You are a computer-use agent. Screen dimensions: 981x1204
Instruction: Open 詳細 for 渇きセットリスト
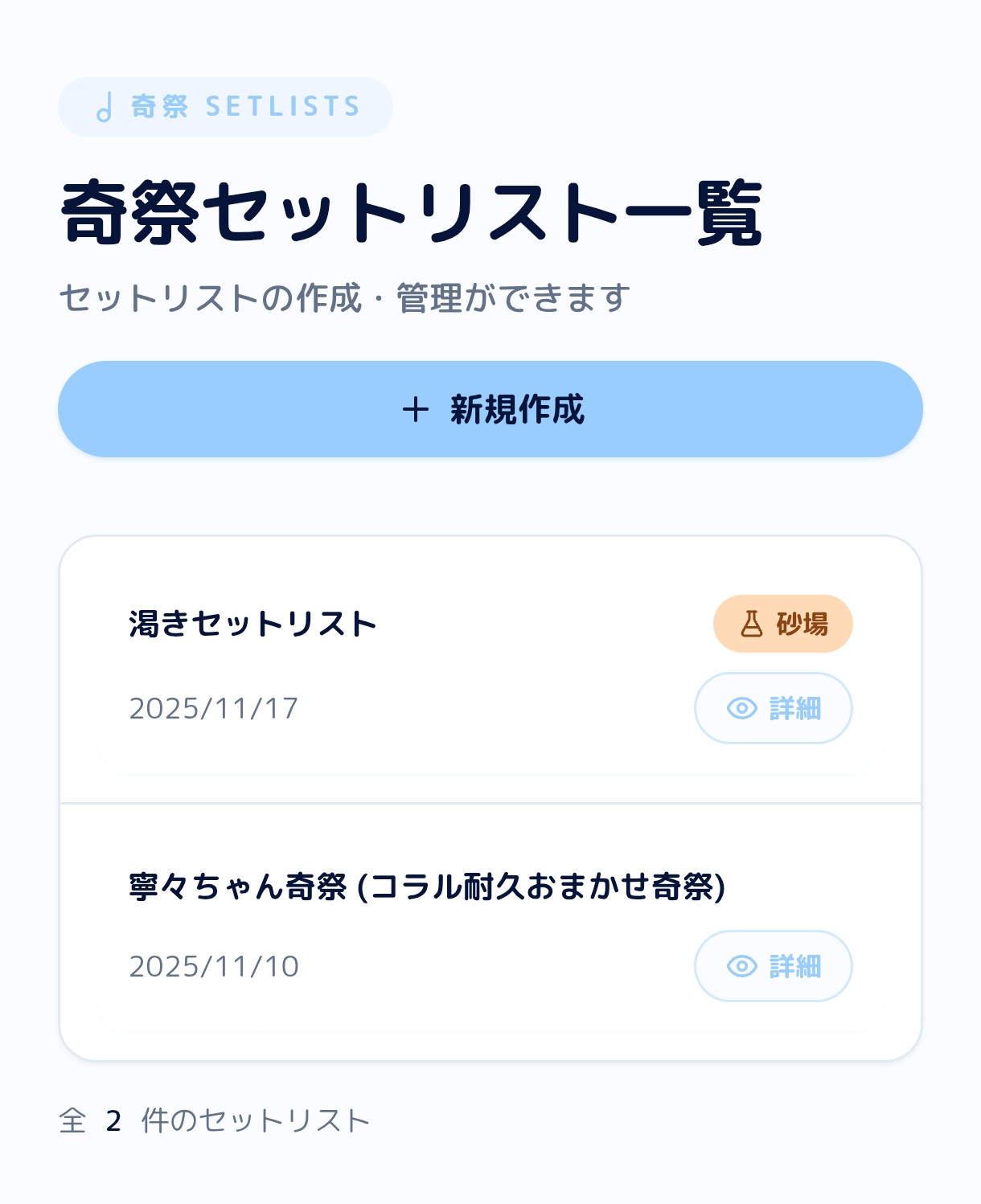tap(773, 708)
